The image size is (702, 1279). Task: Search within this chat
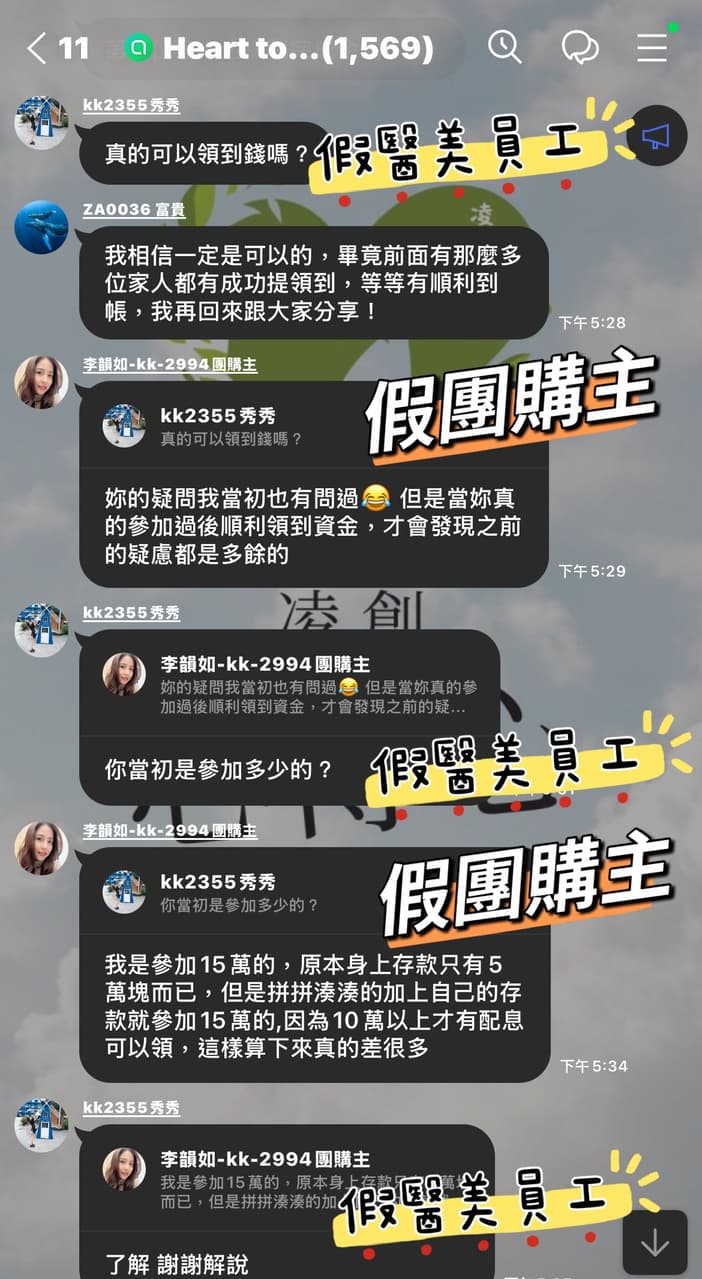pos(504,47)
